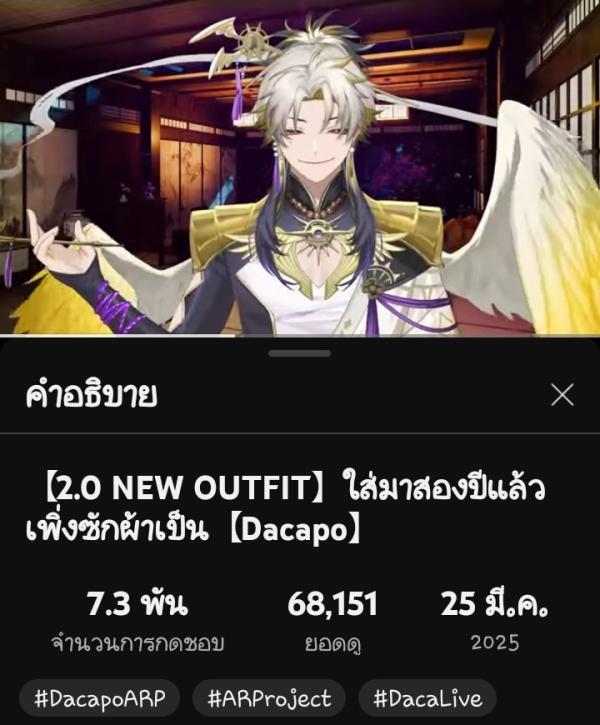Image resolution: width=600 pixels, height=725 pixels.
Task: Open the #ARProject hashtag chip
Action: pyautogui.click(x=268, y=698)
